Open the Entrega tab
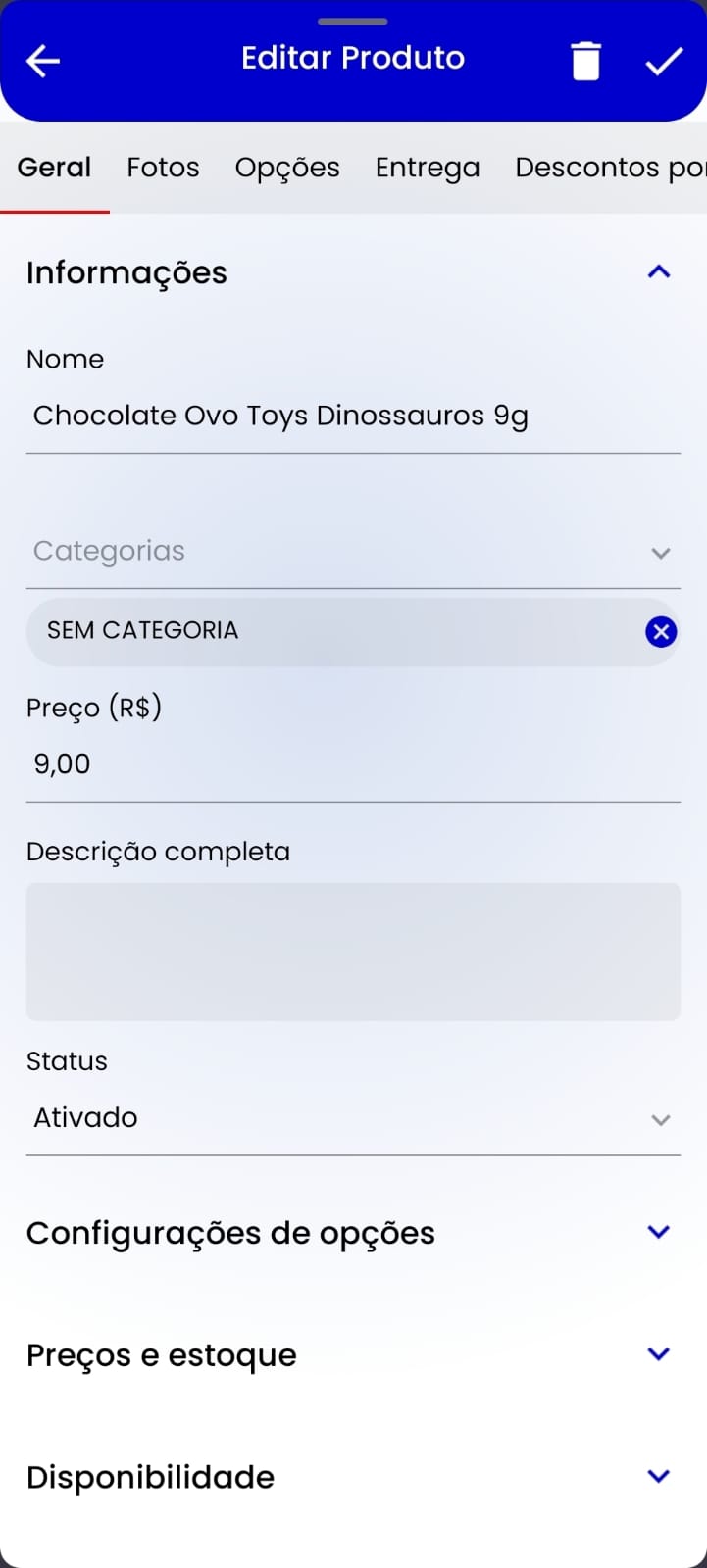This screenshot has width=707, height=1568. pos(428,168)
